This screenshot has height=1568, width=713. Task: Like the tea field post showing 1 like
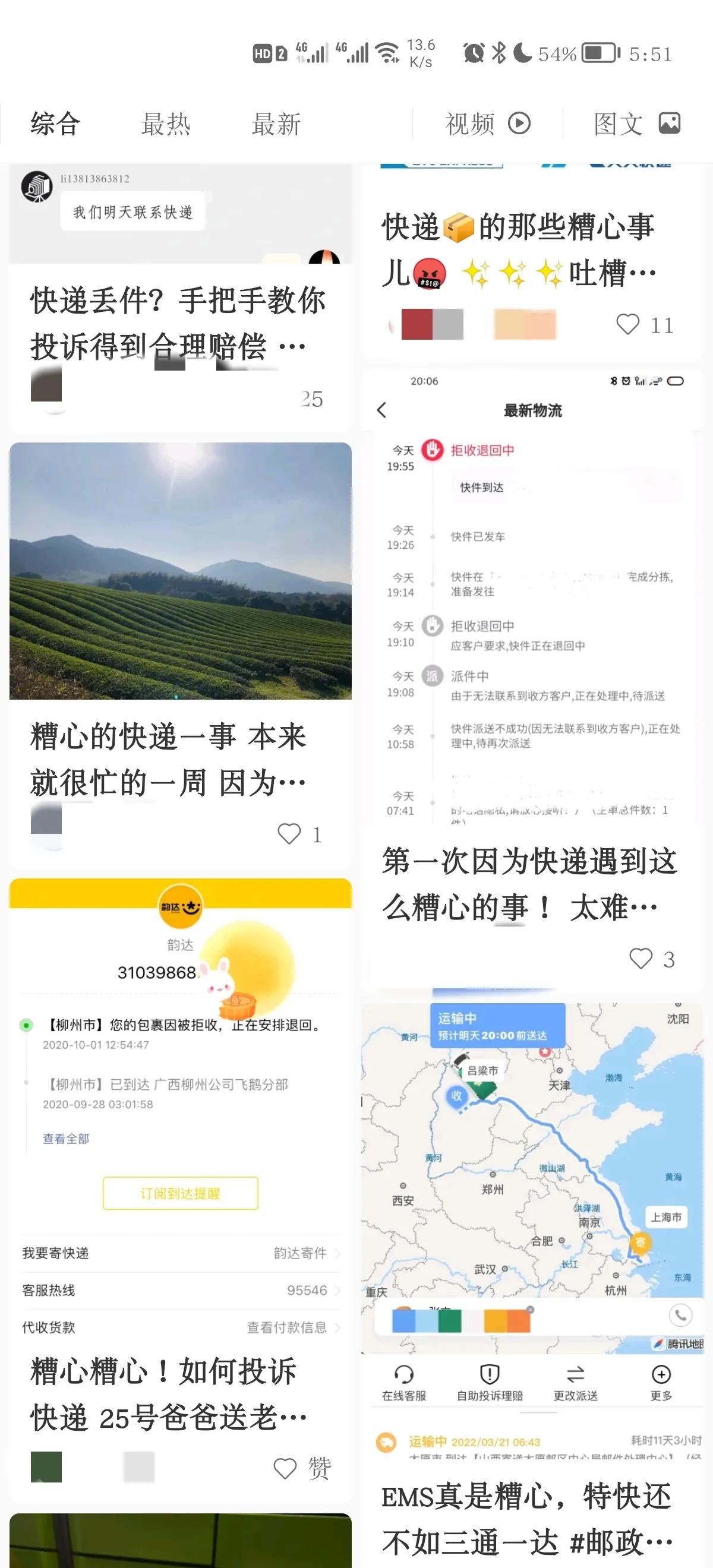click(x=291, y=834)
